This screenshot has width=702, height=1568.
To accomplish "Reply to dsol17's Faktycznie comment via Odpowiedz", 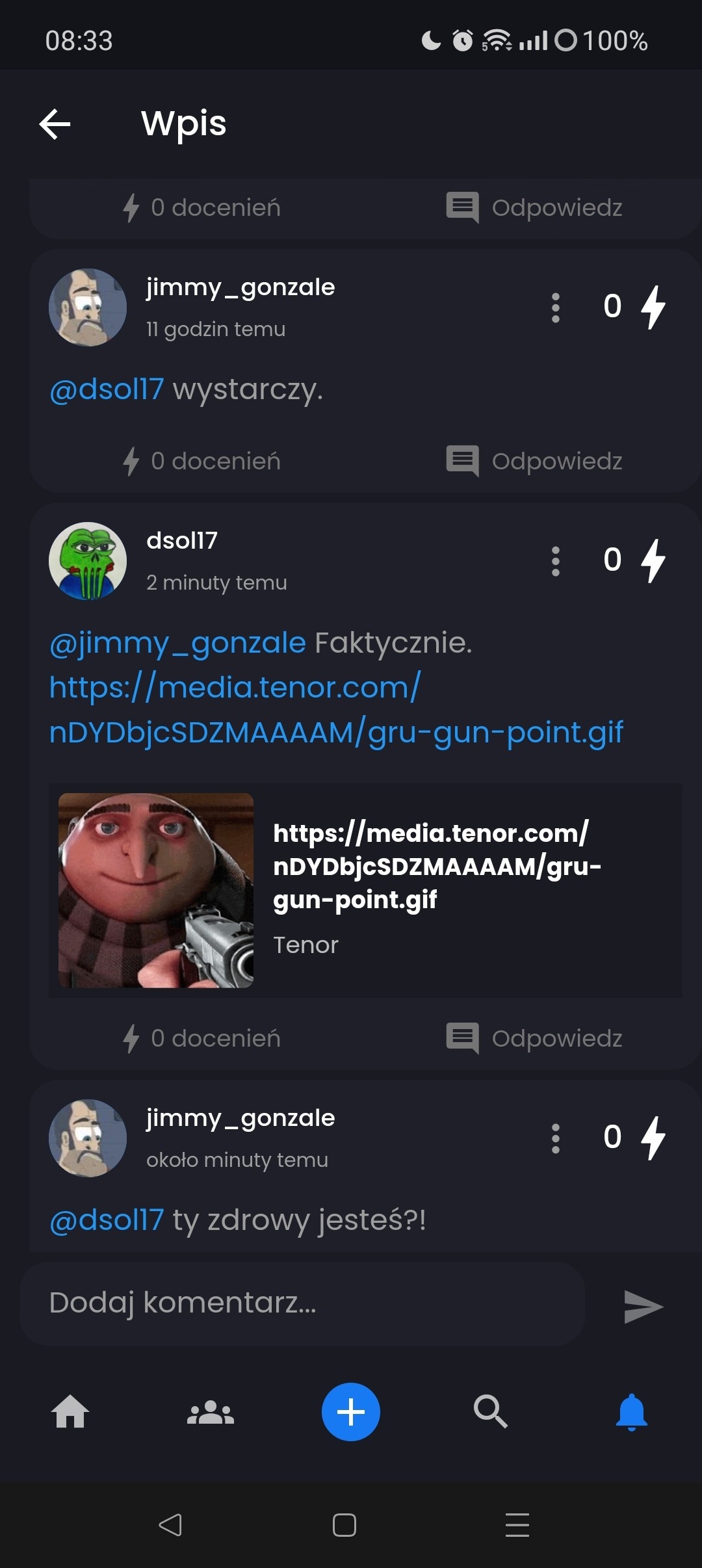I will (x=534, y=1038).
